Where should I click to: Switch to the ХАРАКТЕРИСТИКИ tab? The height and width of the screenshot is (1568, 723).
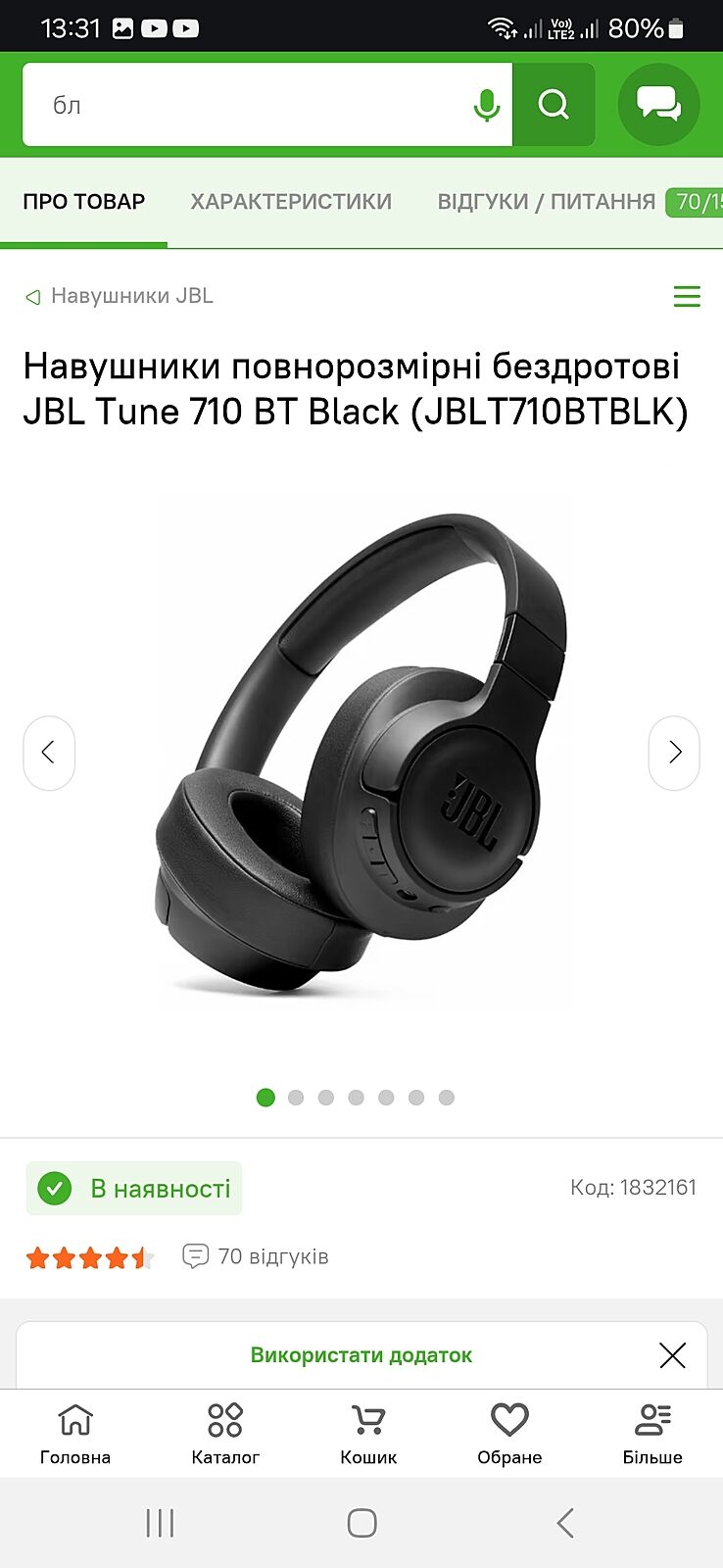[x=291, y=202]
